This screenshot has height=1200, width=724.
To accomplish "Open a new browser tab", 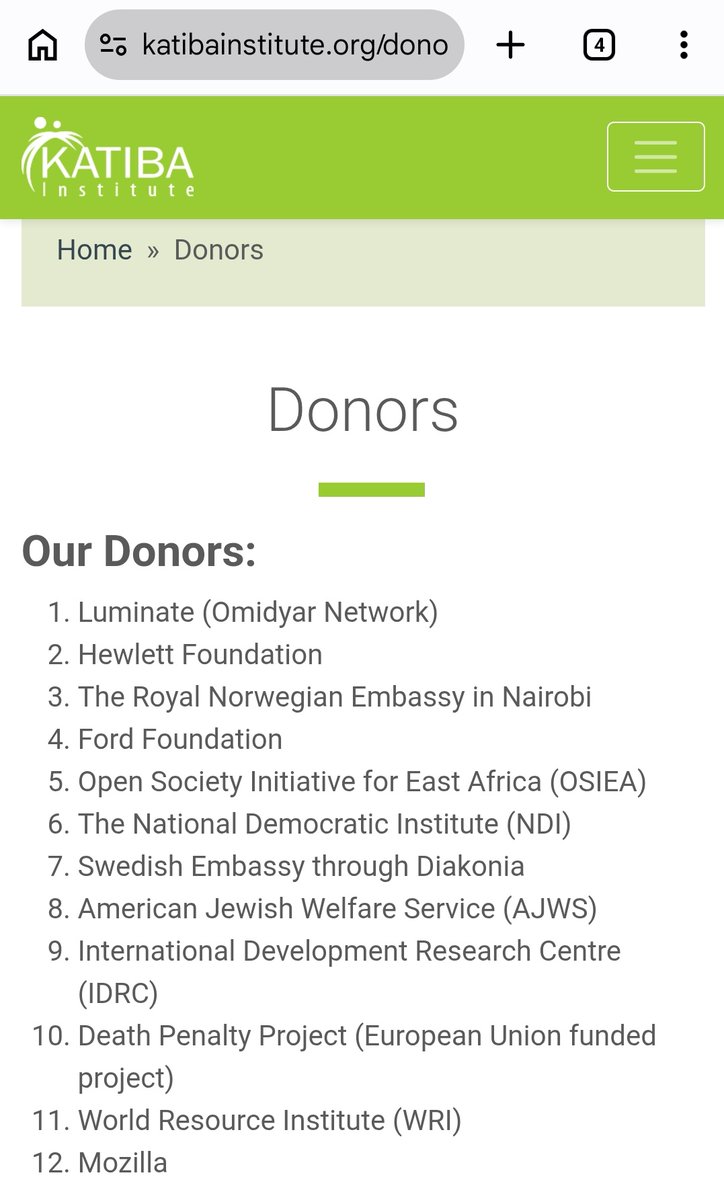I will (510, 45).
